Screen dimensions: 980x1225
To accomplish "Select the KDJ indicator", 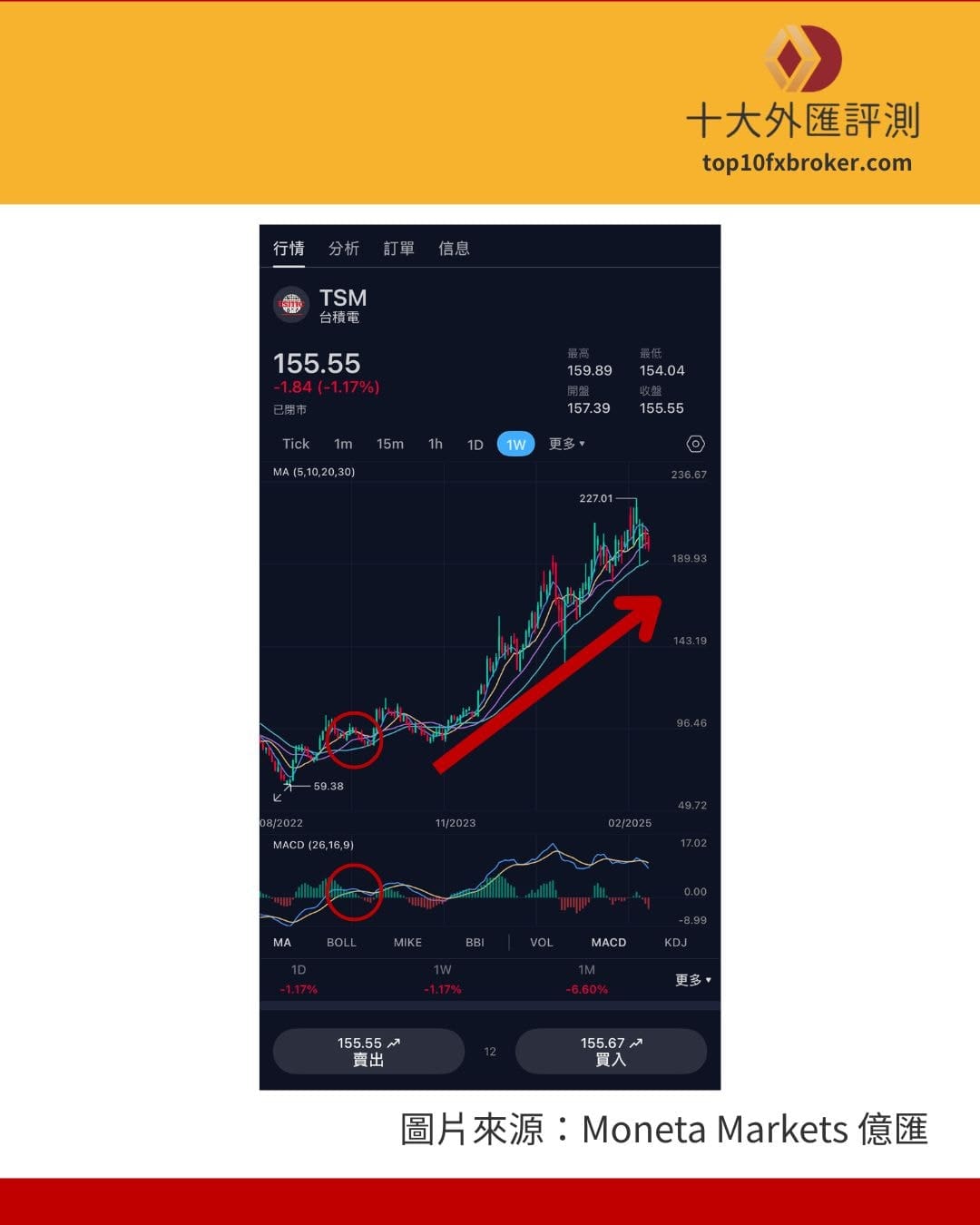I will [673, 942].
